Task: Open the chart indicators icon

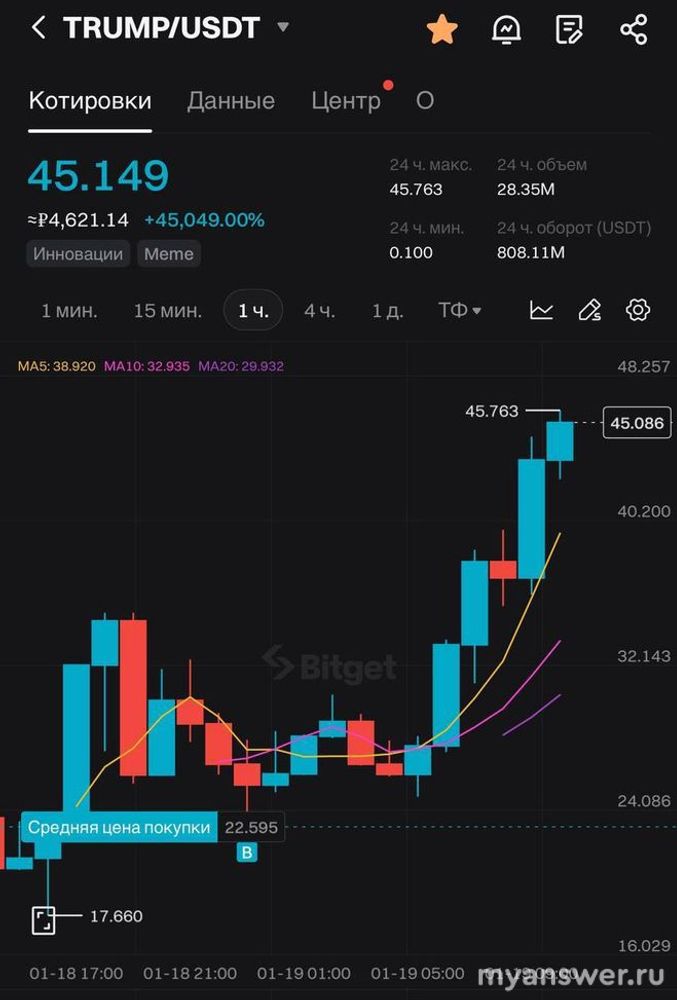Action: pyautogui.click(x=542, y=311)
